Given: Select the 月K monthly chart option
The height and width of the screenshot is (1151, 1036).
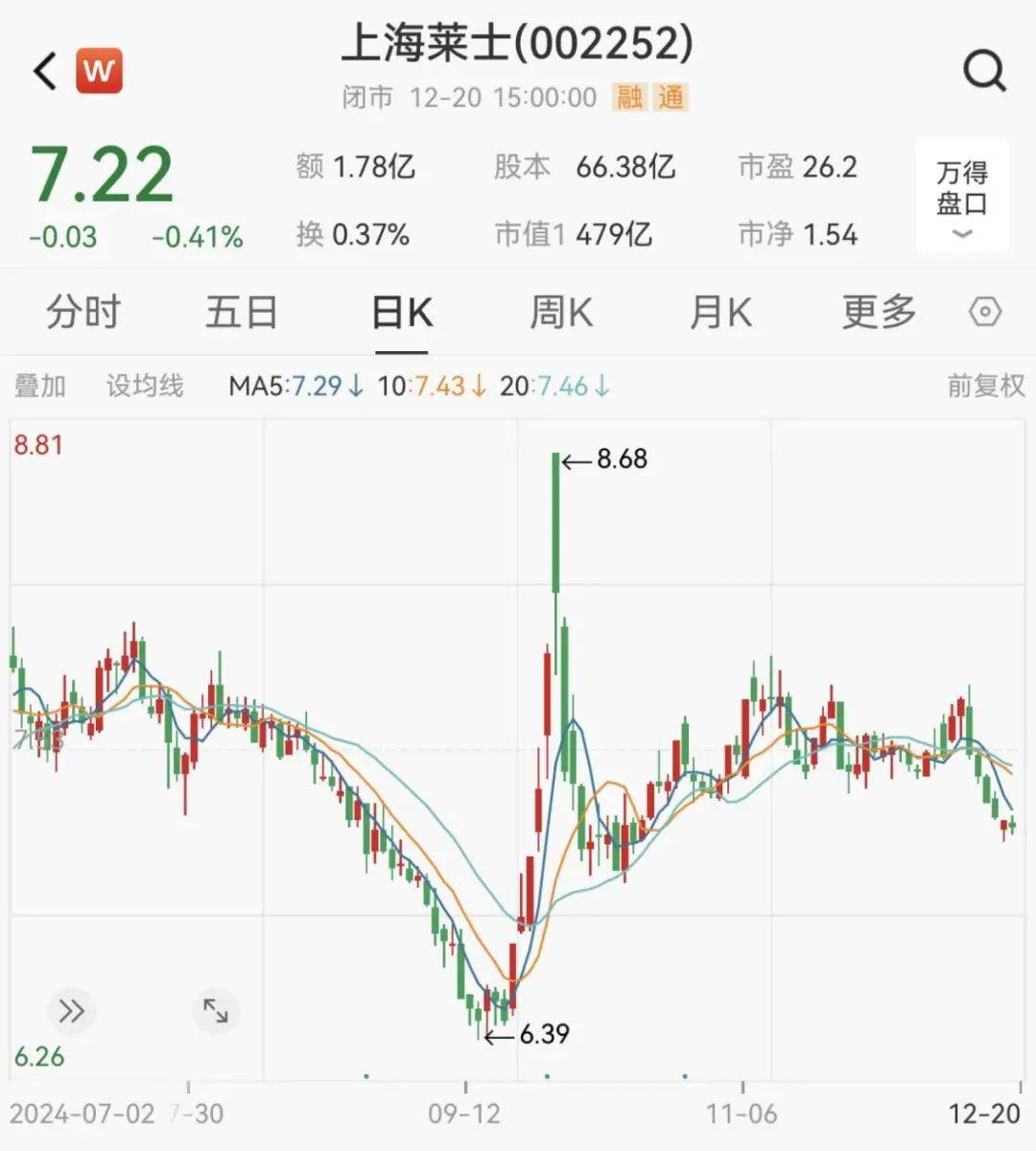Looking at the screenshot, I should tap(720, 312).
